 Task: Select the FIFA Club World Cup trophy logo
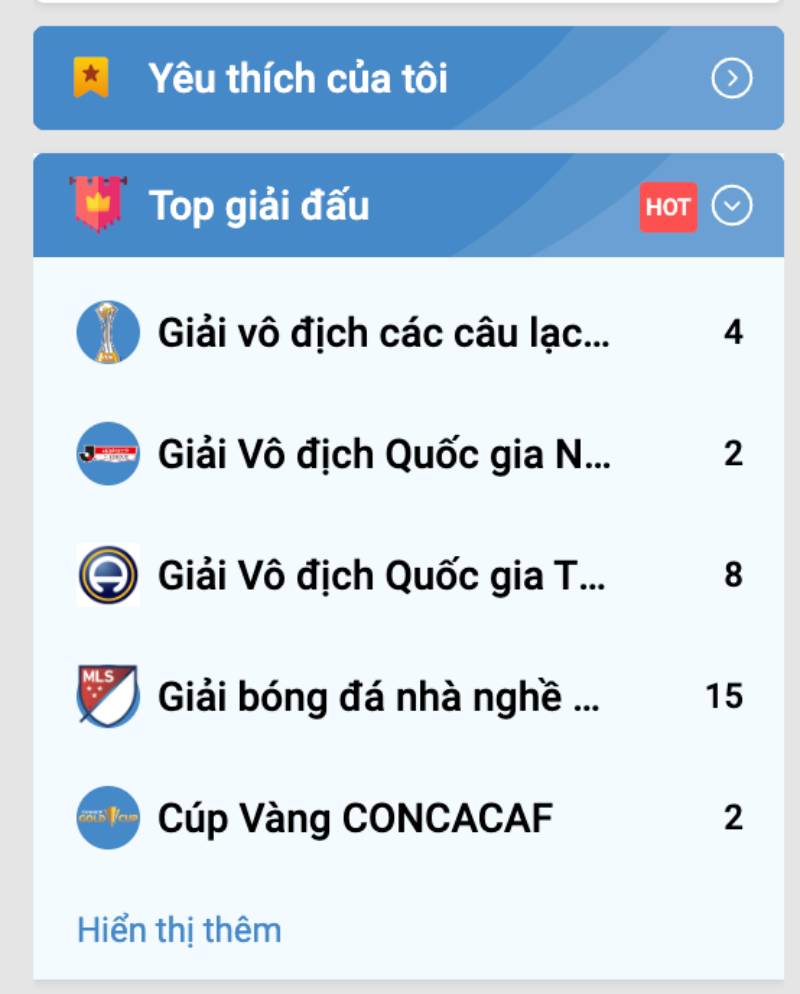pyautogui.click(x=107, y=333)
